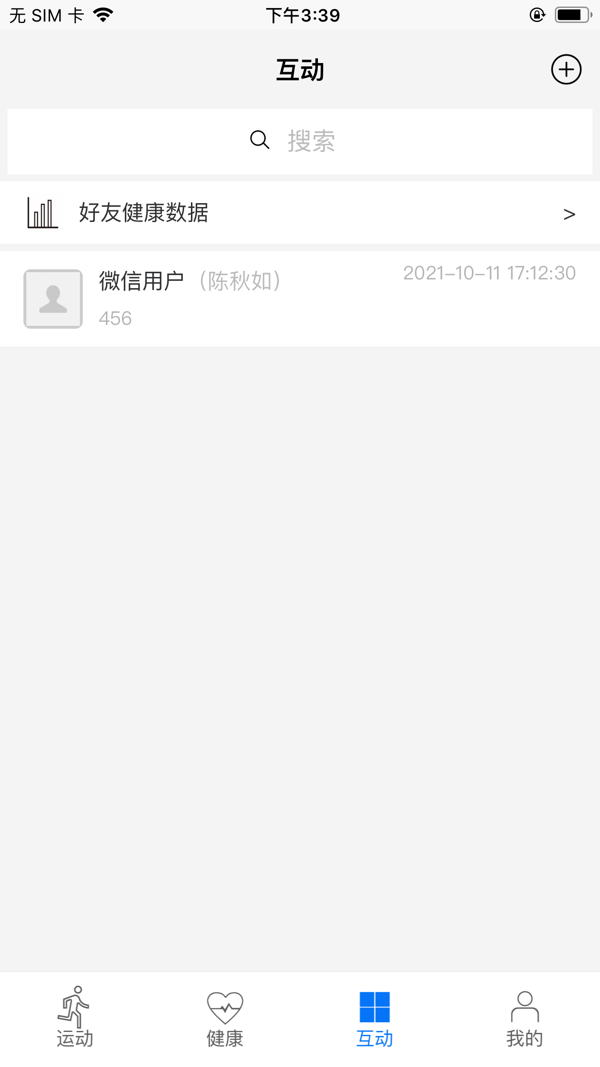Select the 互动 tab

(375, 1018)
